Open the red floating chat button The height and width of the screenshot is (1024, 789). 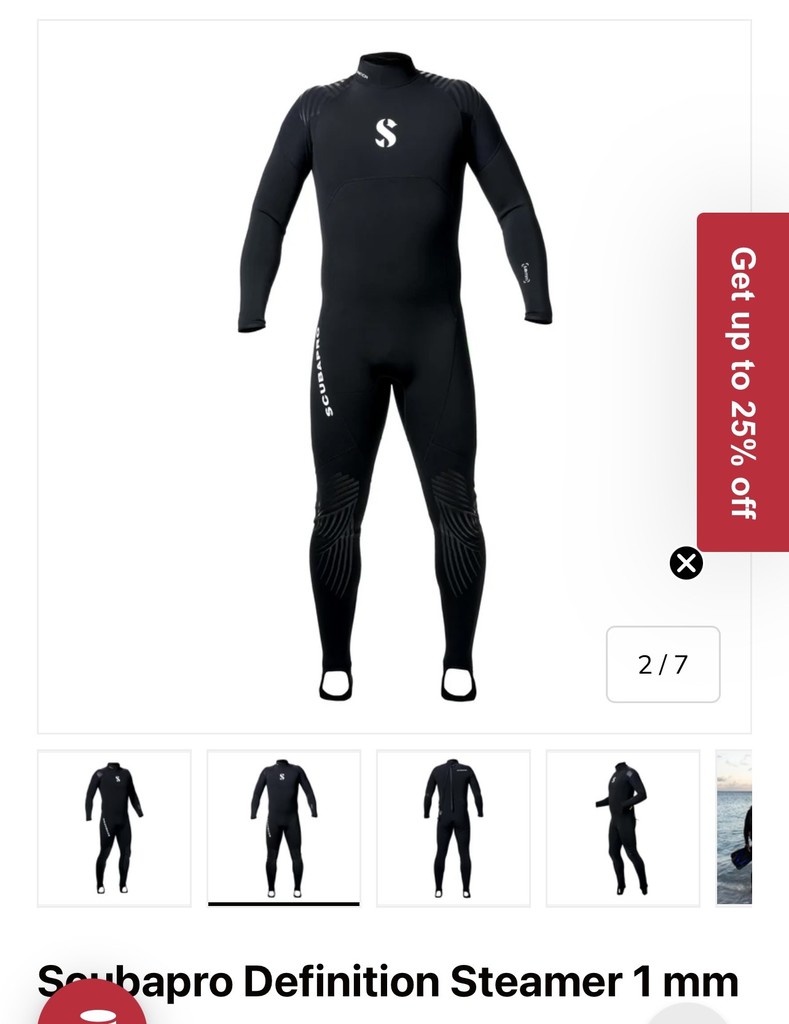(92, 1005)
